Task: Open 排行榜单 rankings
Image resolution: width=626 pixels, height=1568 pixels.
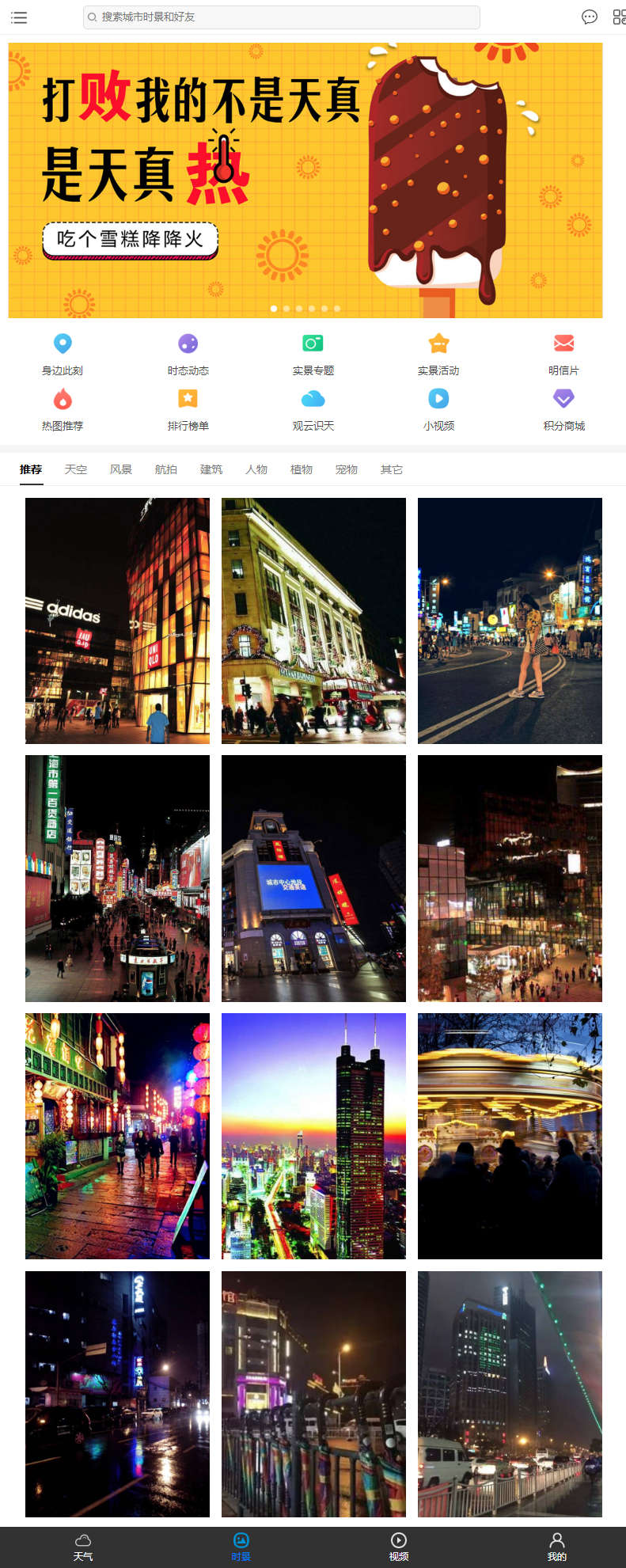Action: pyautogui.click(x=188, y=408)
